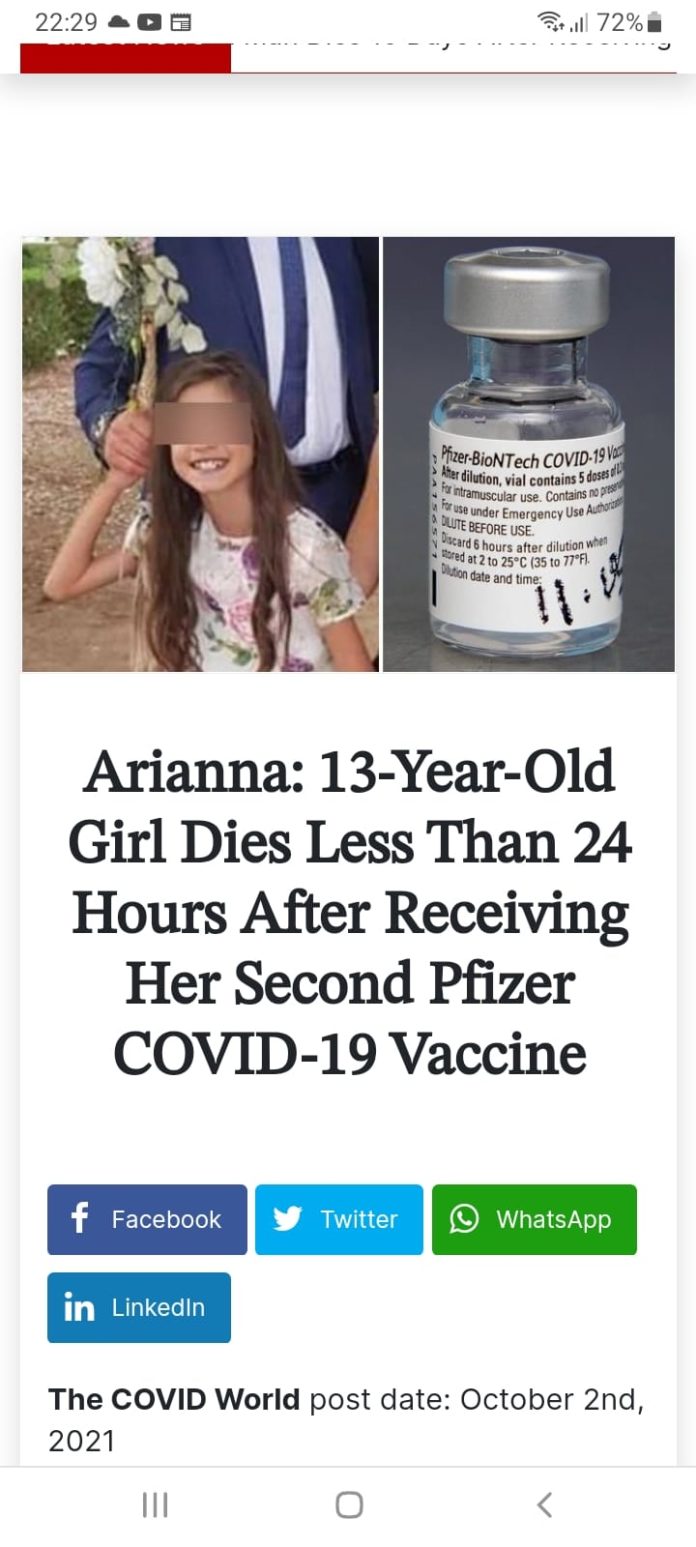Viewport: 696px width, 1547px height.
Task: Share the article via WhatsApp
Action: (x=534, y=1219)
